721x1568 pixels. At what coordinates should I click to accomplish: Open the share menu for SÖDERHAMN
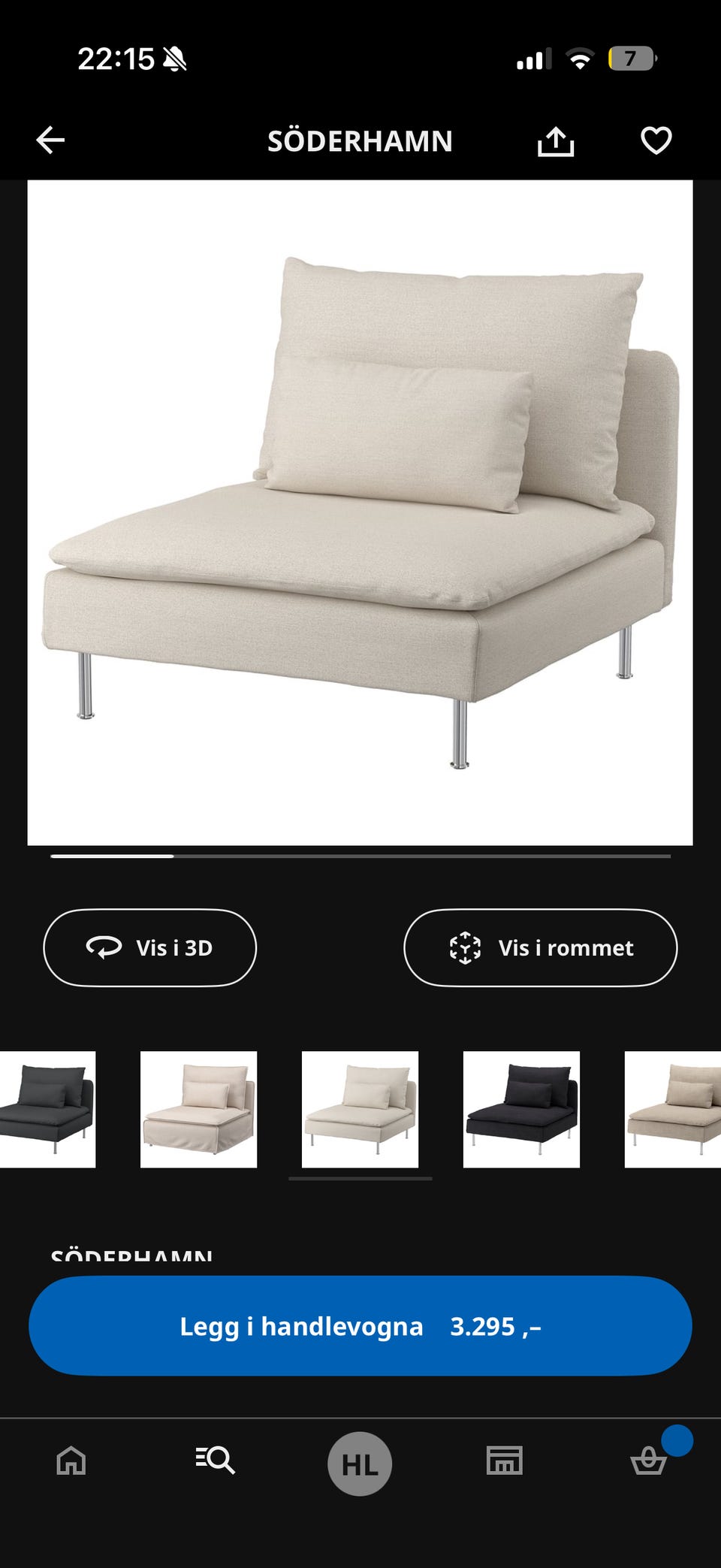pyautogui.click(x=557, y=141)
